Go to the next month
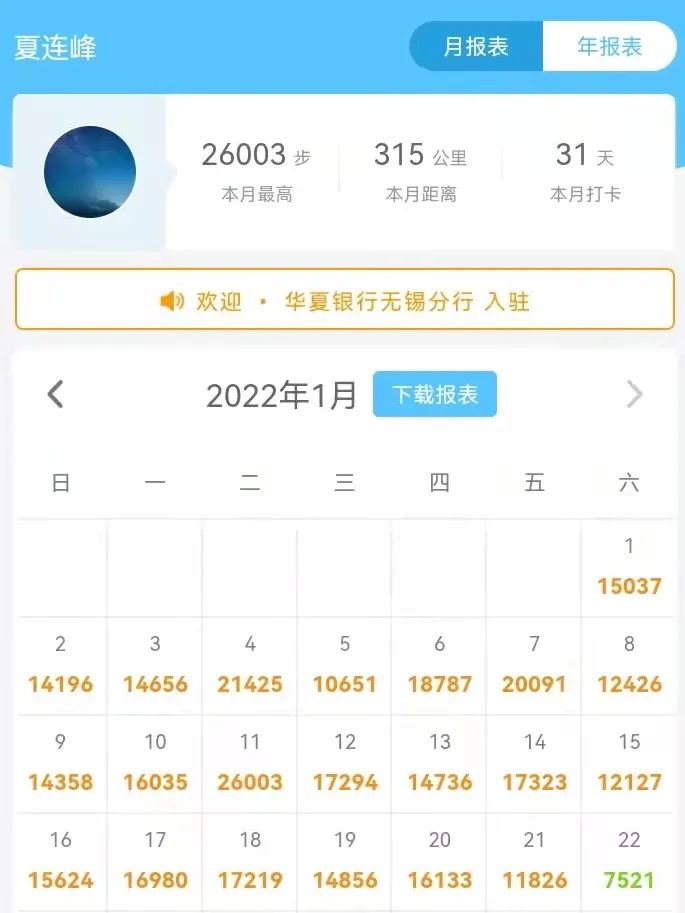This screenshot has width=685, height=913. [x=634, y=395]
